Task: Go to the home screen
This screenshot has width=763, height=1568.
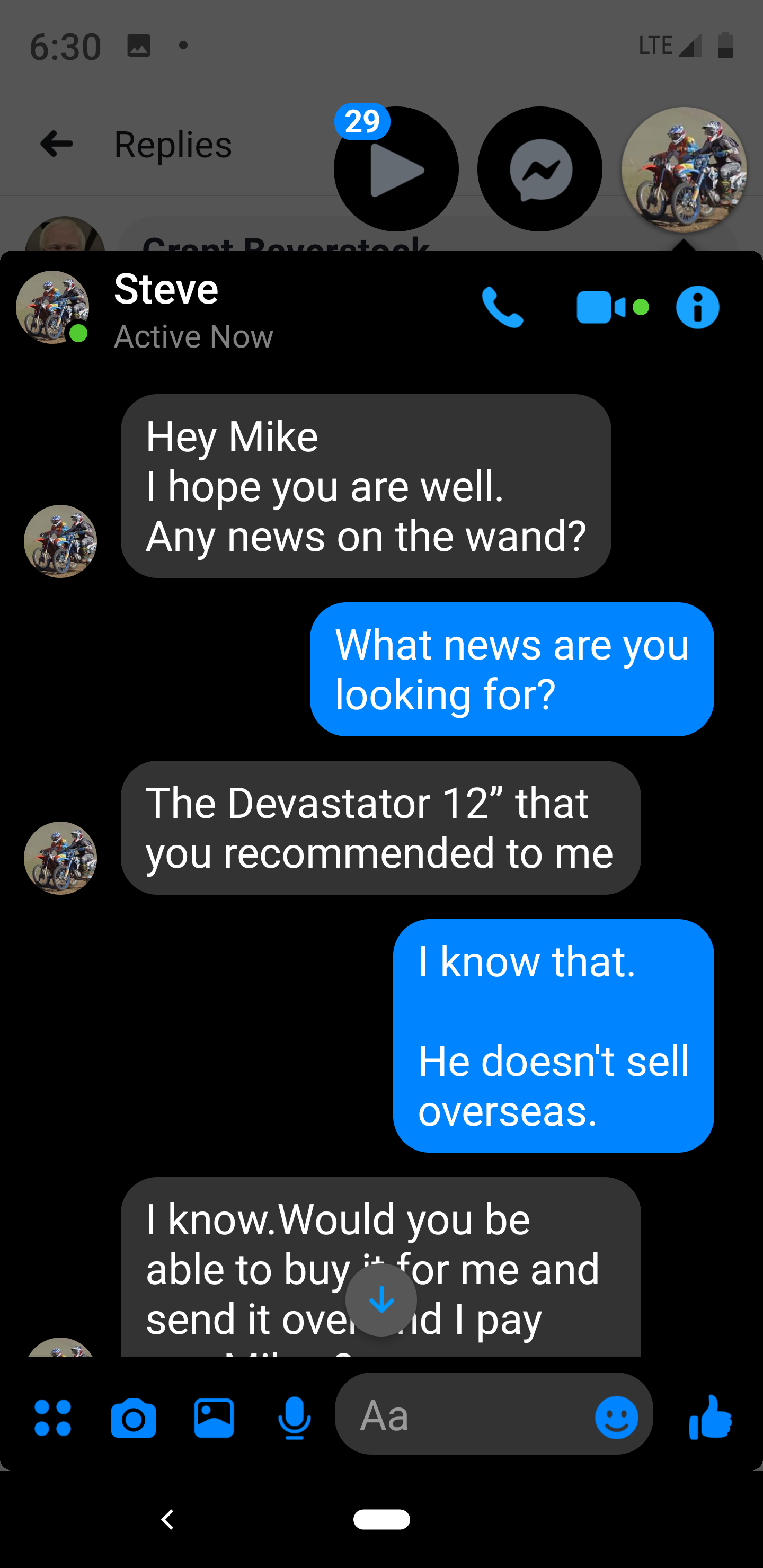Action: pyautogui.click(x=381, y=1519)
